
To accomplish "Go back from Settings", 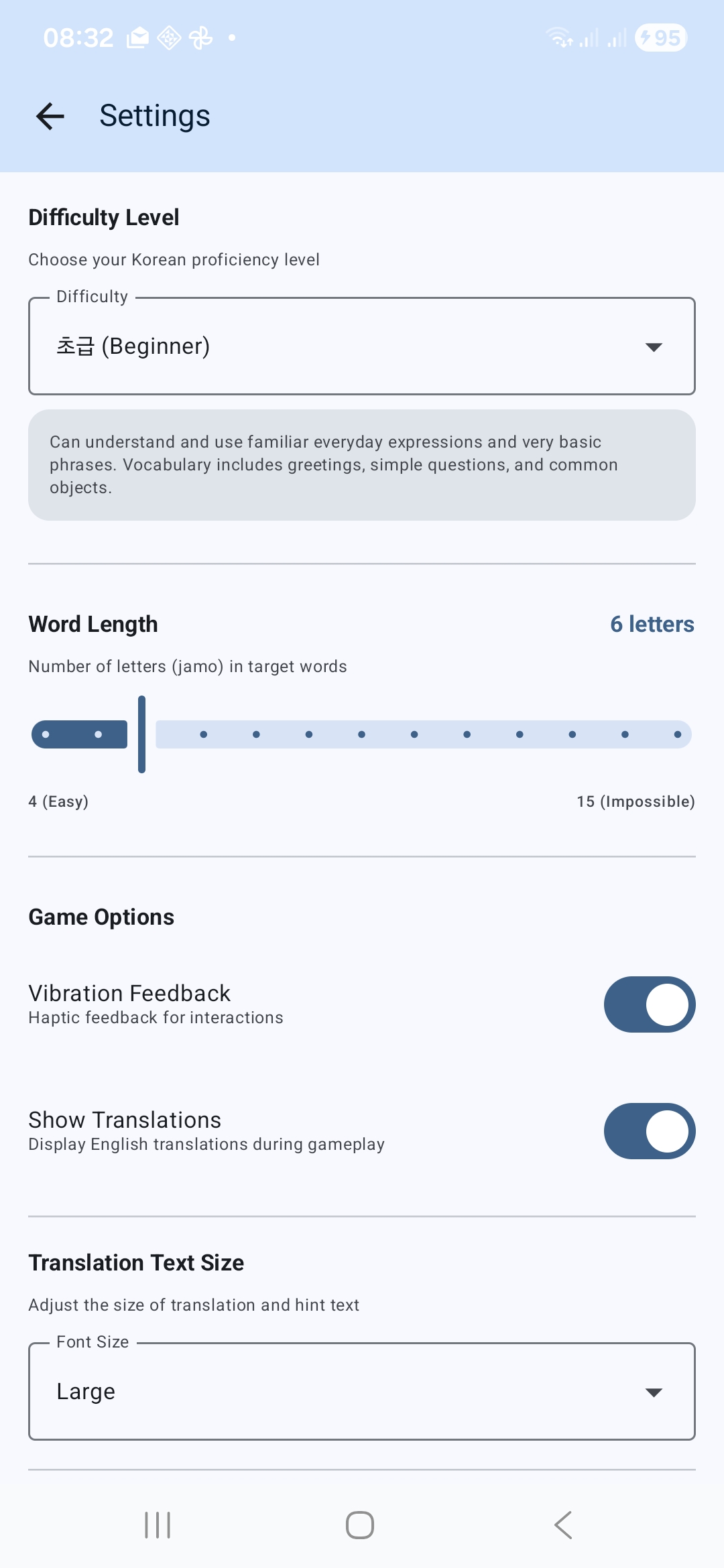I will click(50, 116).
